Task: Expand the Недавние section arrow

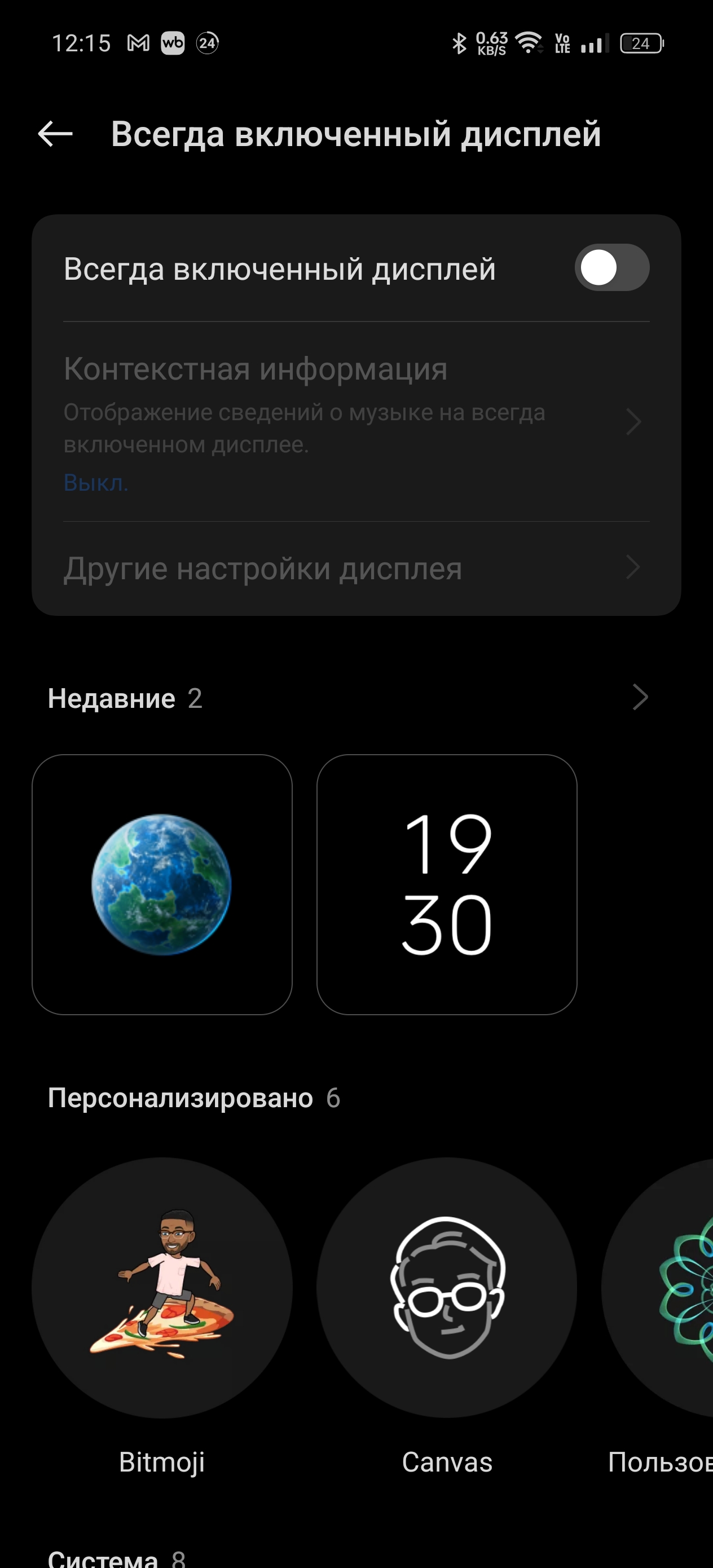Action: point(639,698)
